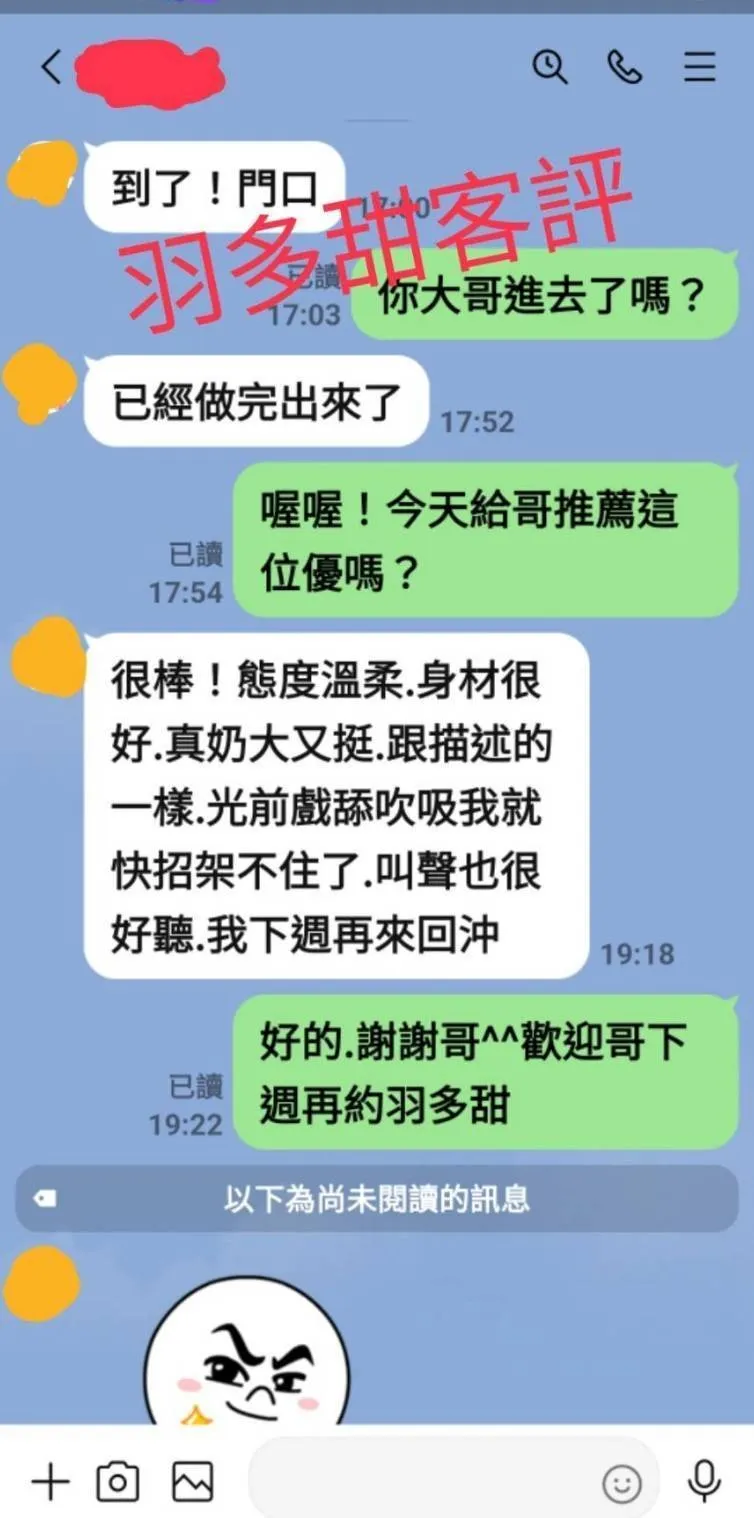Tap the redacted contact name in header

[150, 68]
